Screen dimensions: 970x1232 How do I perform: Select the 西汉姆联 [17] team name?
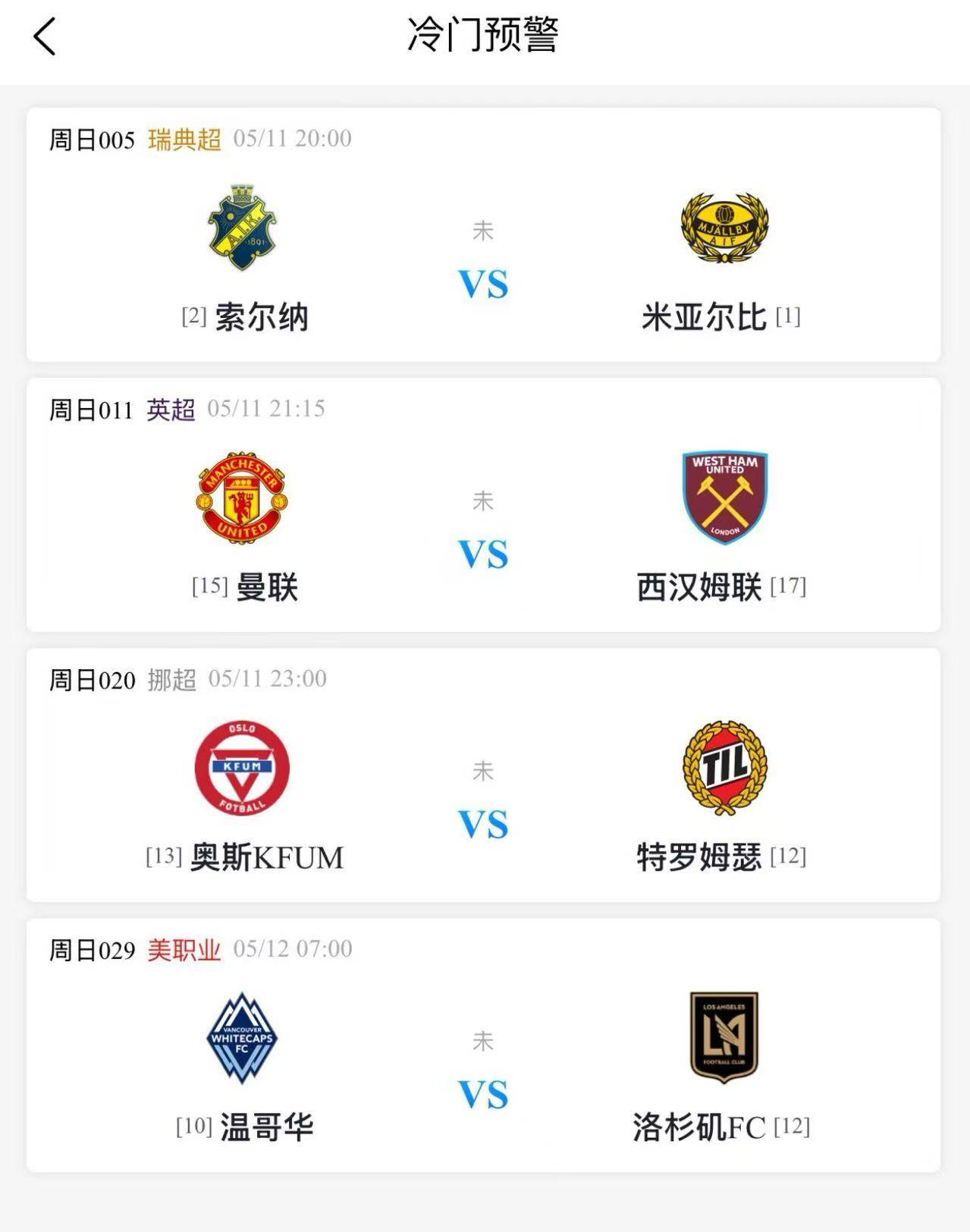pos(723,589)
